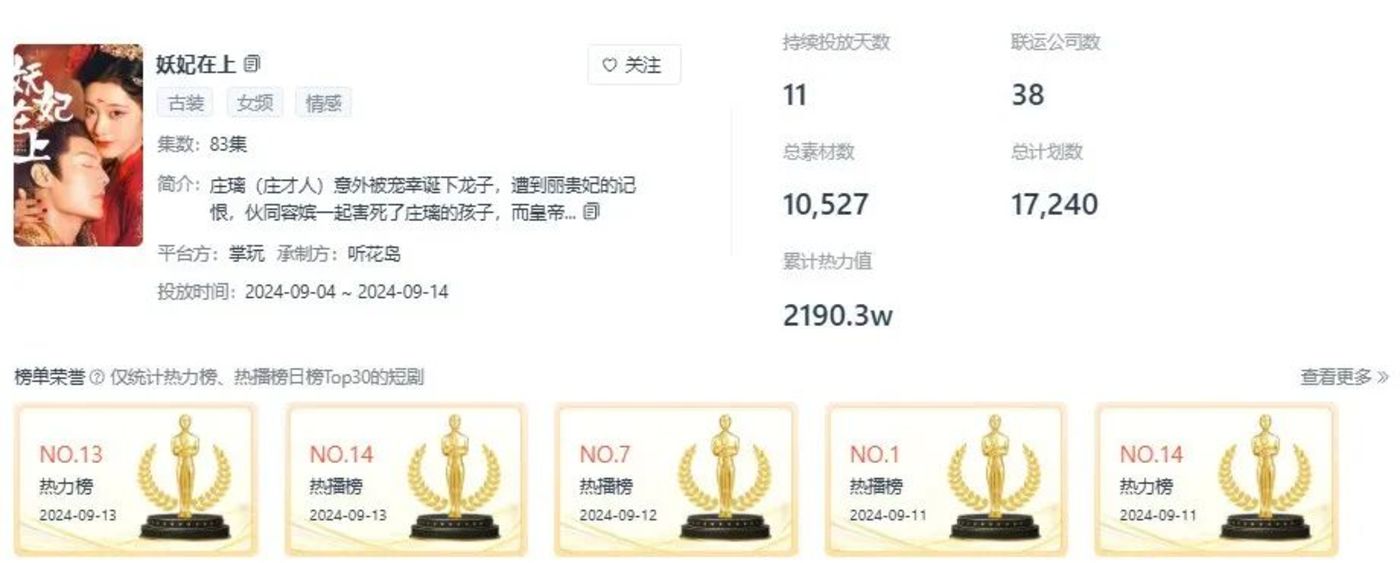The width and height of the screenshot is (1400, 563).
Task: Open NO.7 热播榜 card dated 2024-09-12
Action: (676, 480)
